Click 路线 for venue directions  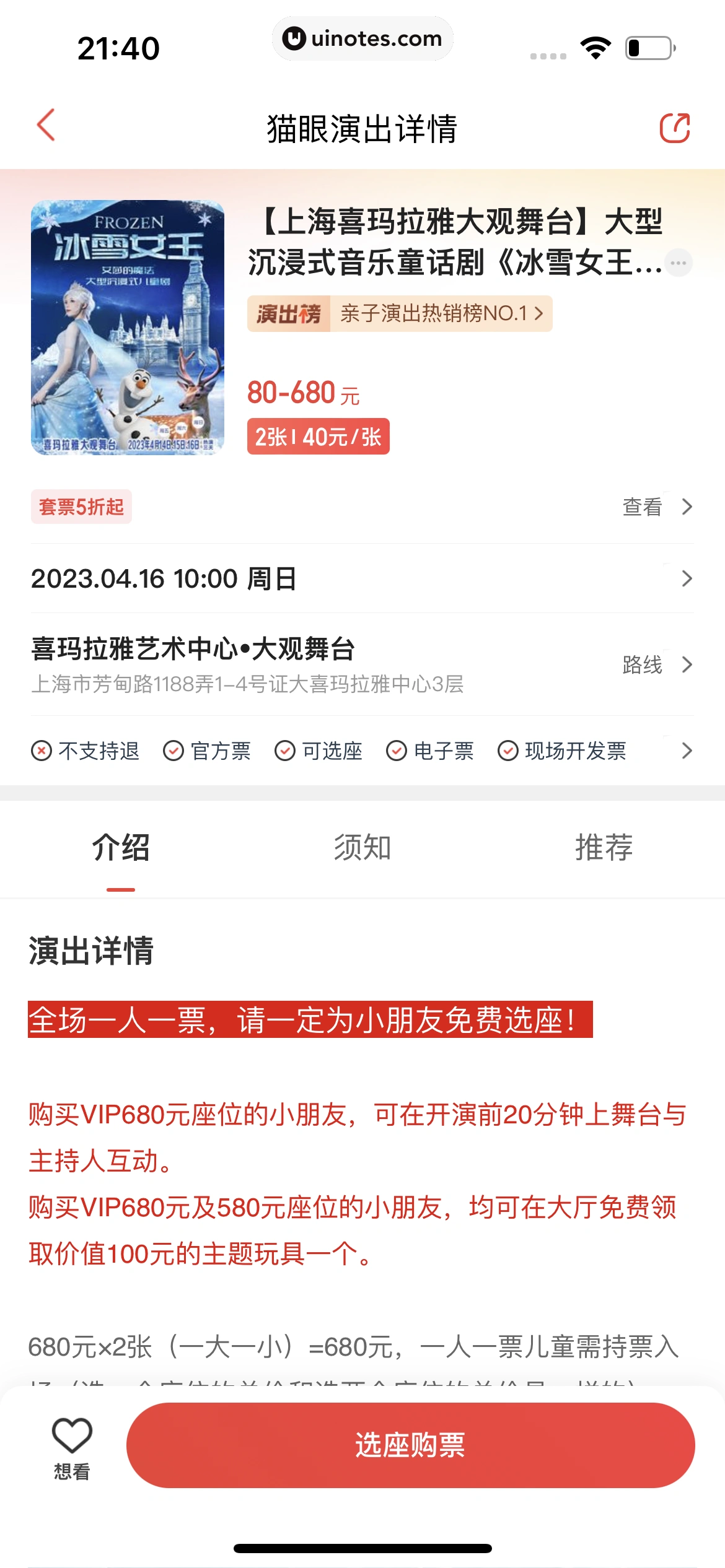[640, 666]
